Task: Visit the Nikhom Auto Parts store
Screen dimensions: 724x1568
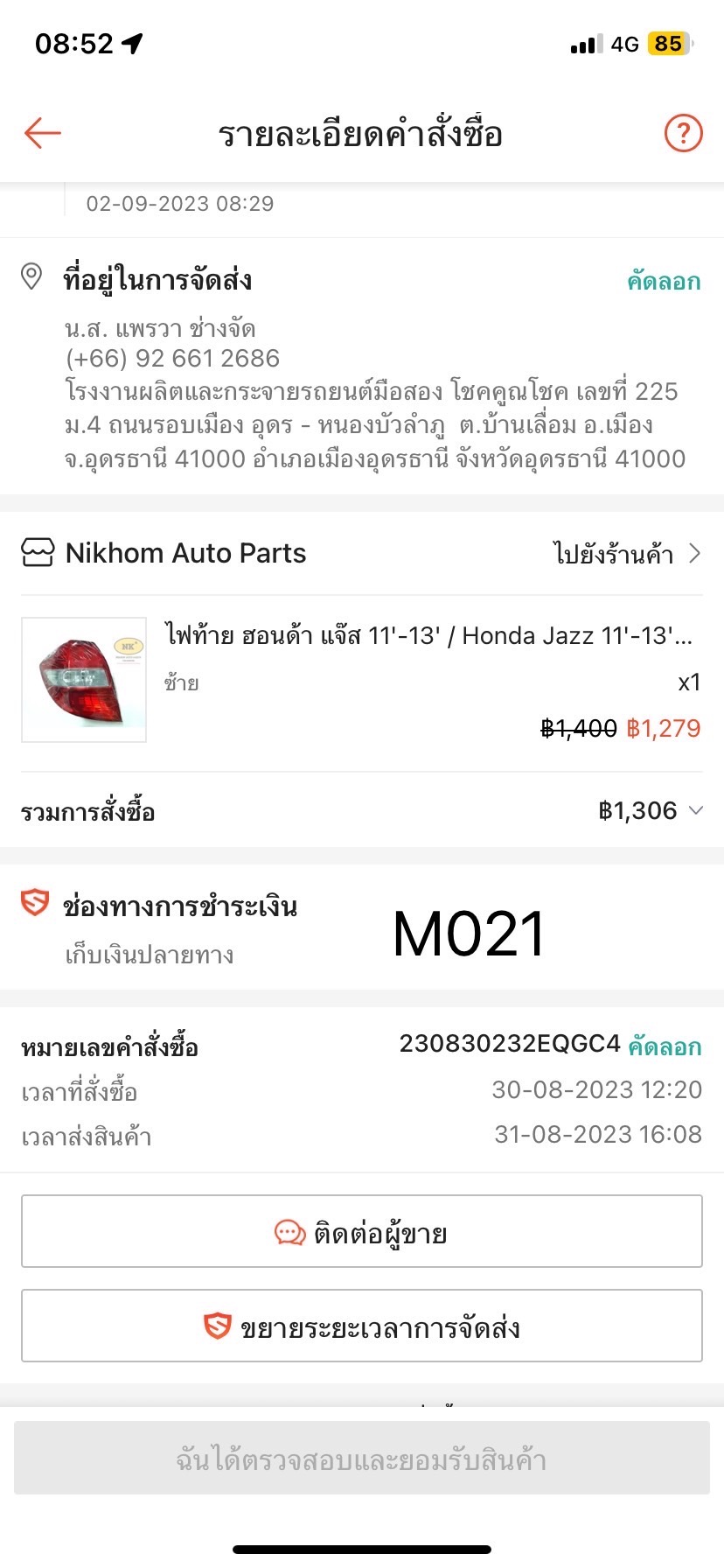Action: [626, 554]
